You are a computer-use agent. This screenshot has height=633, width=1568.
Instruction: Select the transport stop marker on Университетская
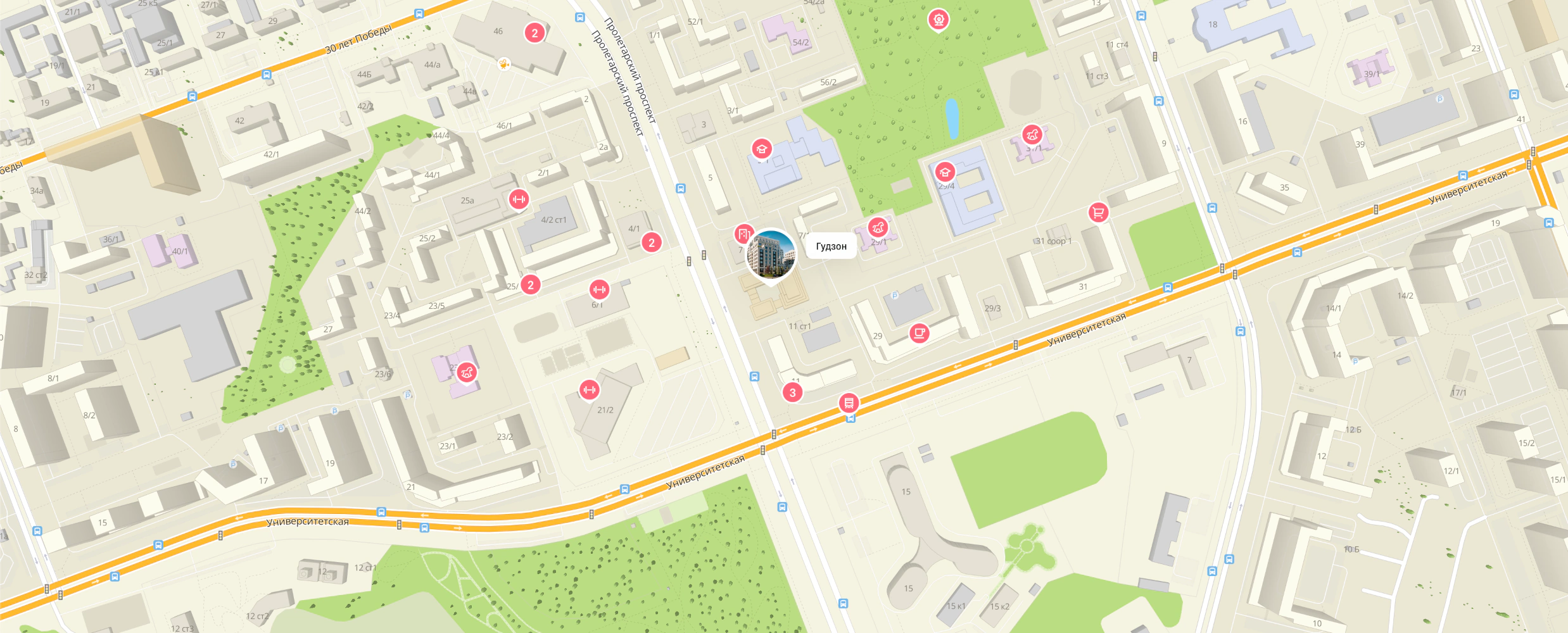[x=849, y=403]
